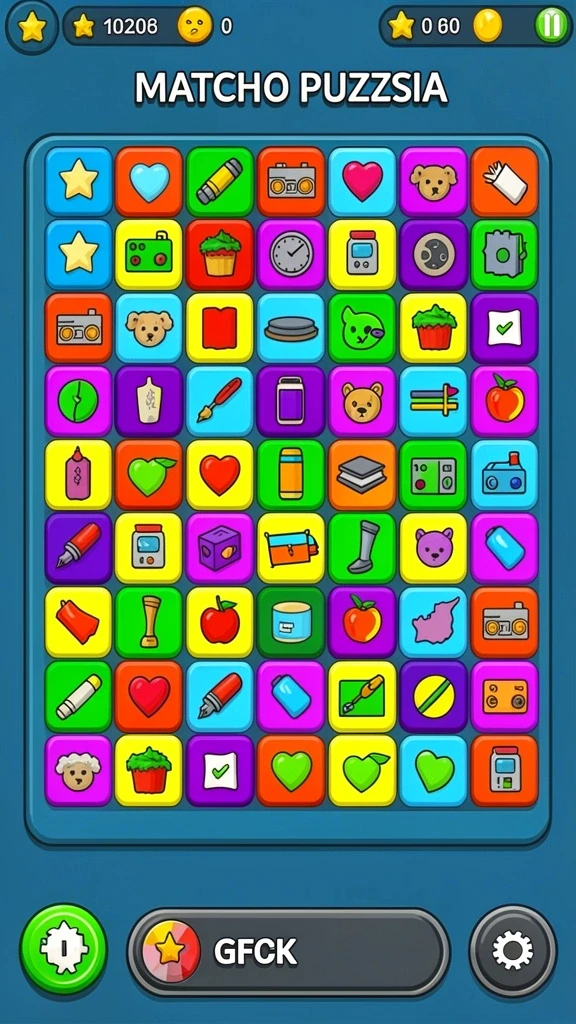Select the clock tile
Screen dimensions: 576x1024
tap(291, 255)
